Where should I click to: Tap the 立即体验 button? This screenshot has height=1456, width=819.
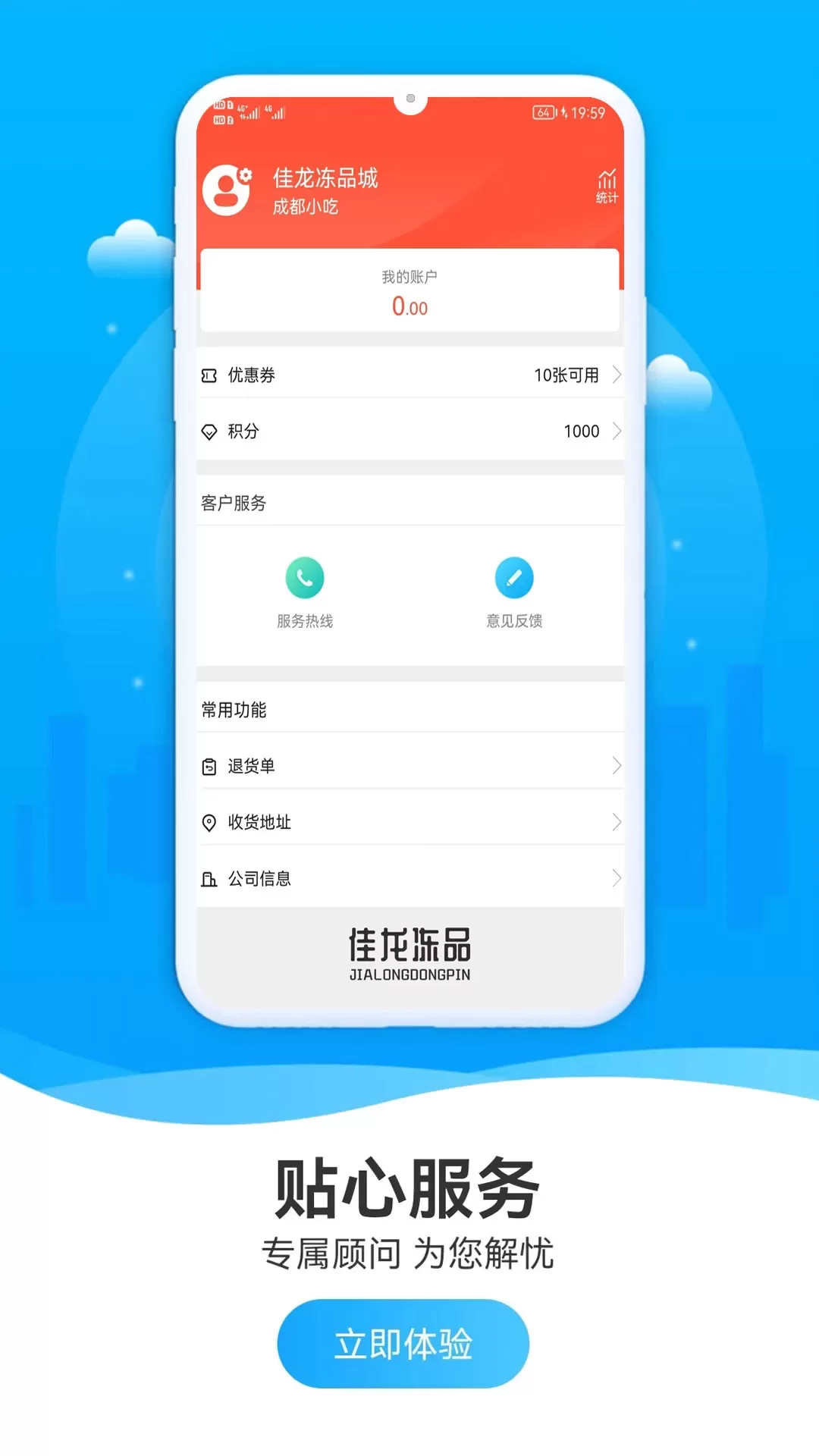pos(403,1344)
